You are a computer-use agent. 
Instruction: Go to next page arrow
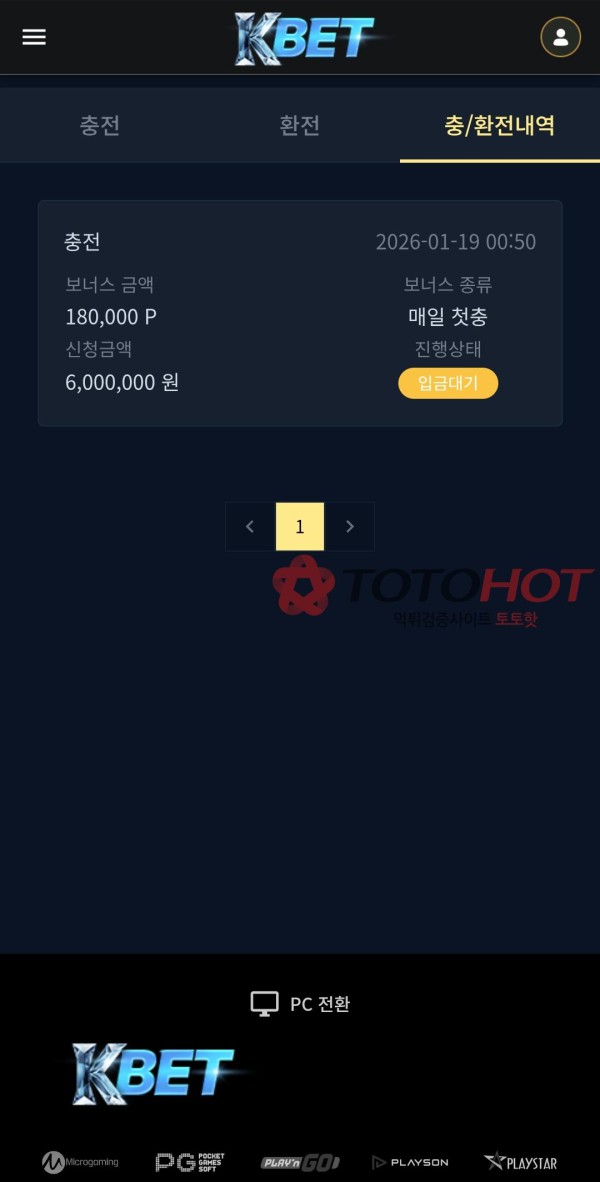pos(349,527)
